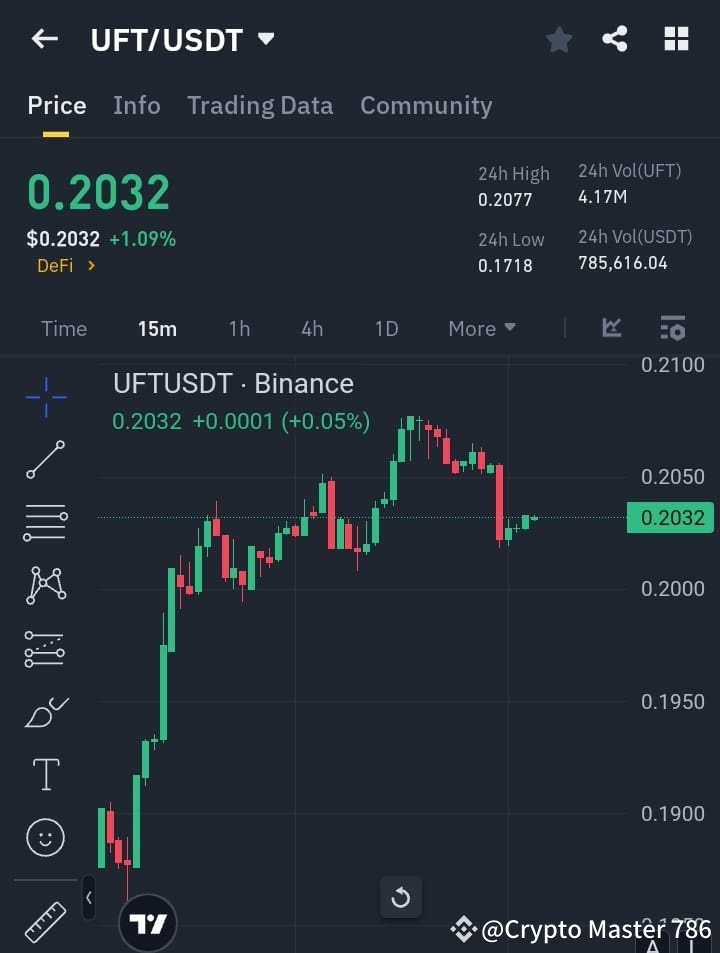Collapse the drawing tools sidebar
Viewport: 720px width, 953px height.
[88, 898]
